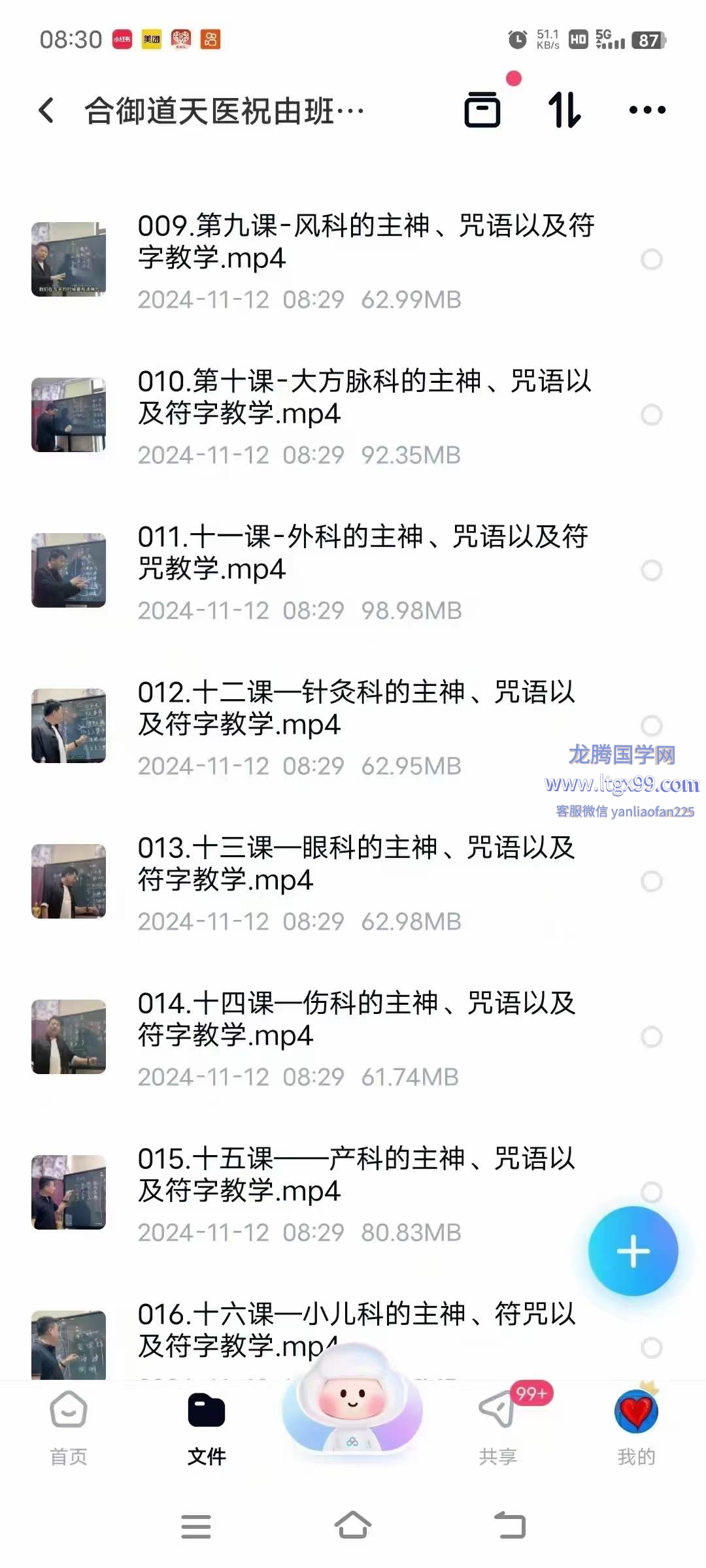Tap the blue plus add button
Image resolution: width=706 pixels, height=1568 pixels.
point(633,1251)
